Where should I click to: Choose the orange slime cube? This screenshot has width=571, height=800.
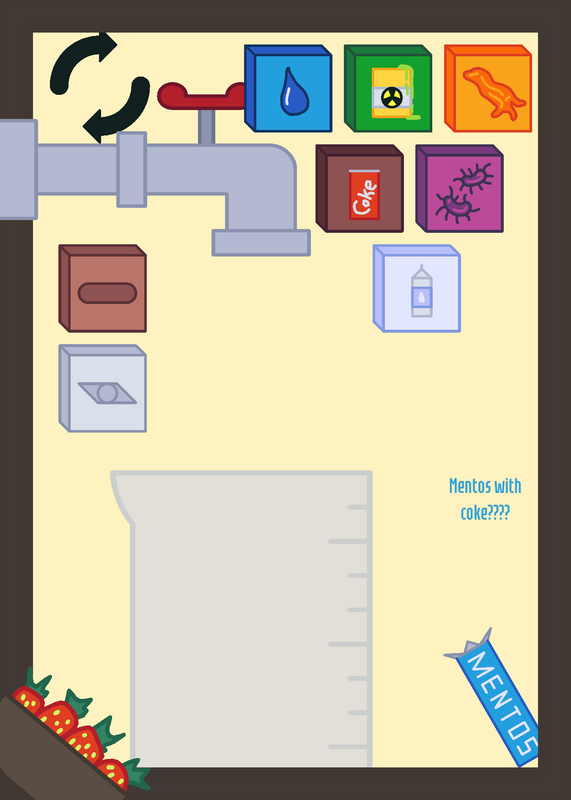click(488, 88)
